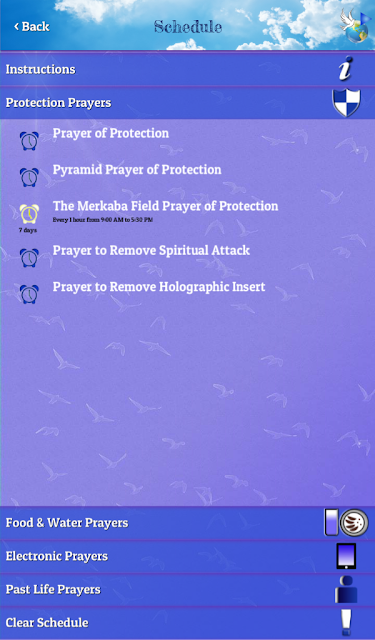The image size is (375, 640).
Task: Expand Electronic Prayers section
Action: [x=187, y=556]
